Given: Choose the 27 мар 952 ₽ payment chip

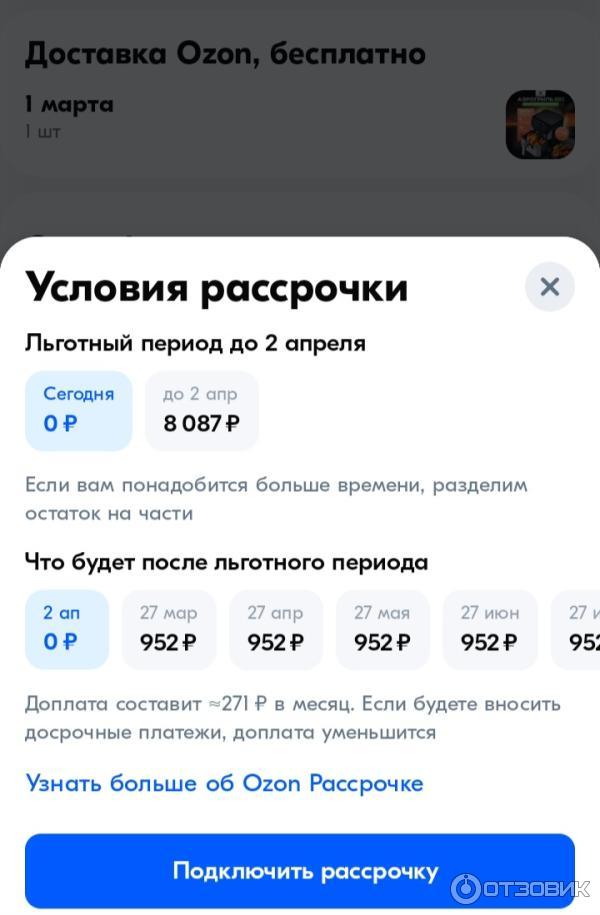Looking at the screenshot, I should coord(168,629).
